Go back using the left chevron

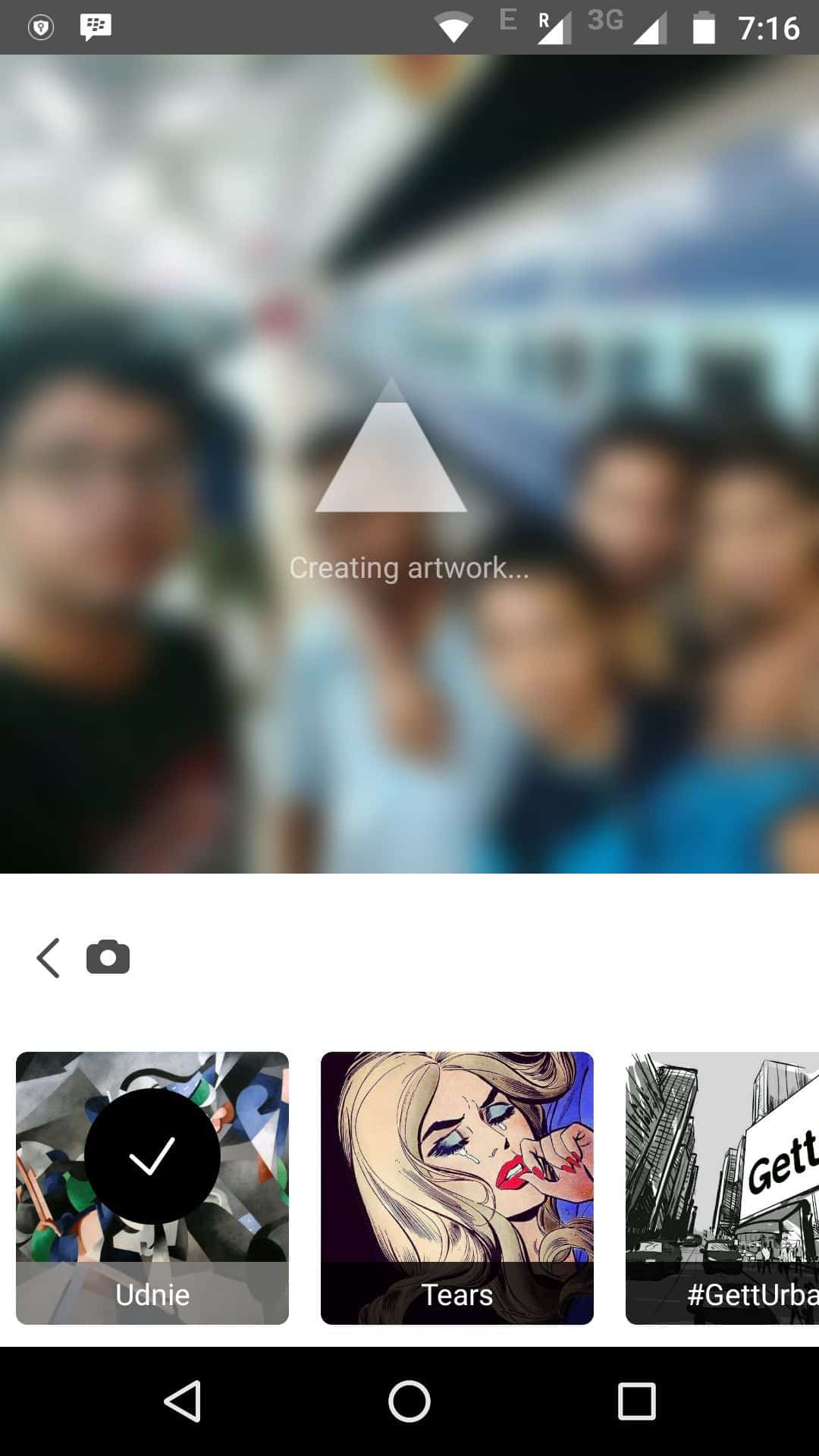pos(48,958)
